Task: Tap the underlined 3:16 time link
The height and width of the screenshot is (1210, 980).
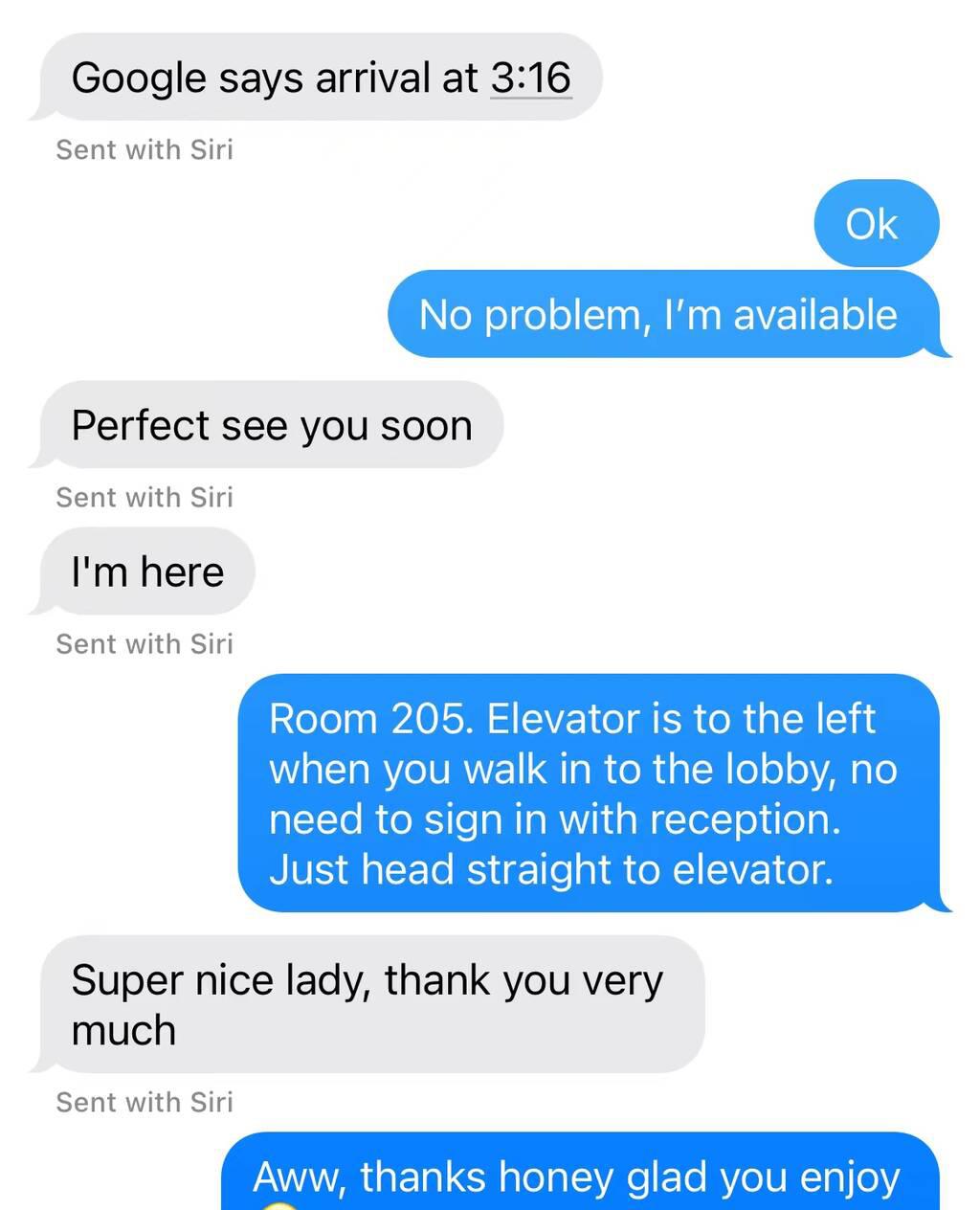Action: [530, 78]
